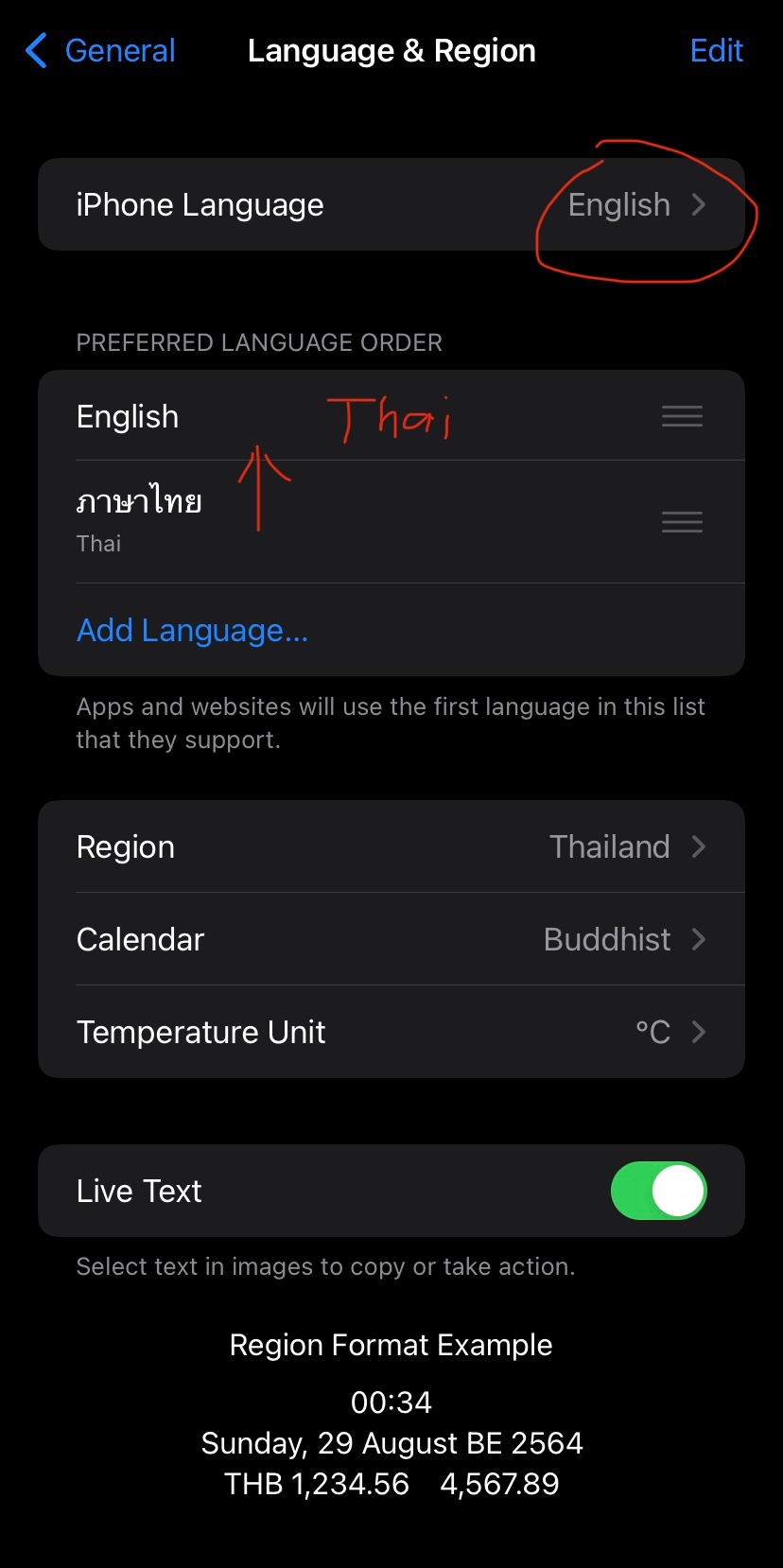Open the Region setting

pos(391,846)
